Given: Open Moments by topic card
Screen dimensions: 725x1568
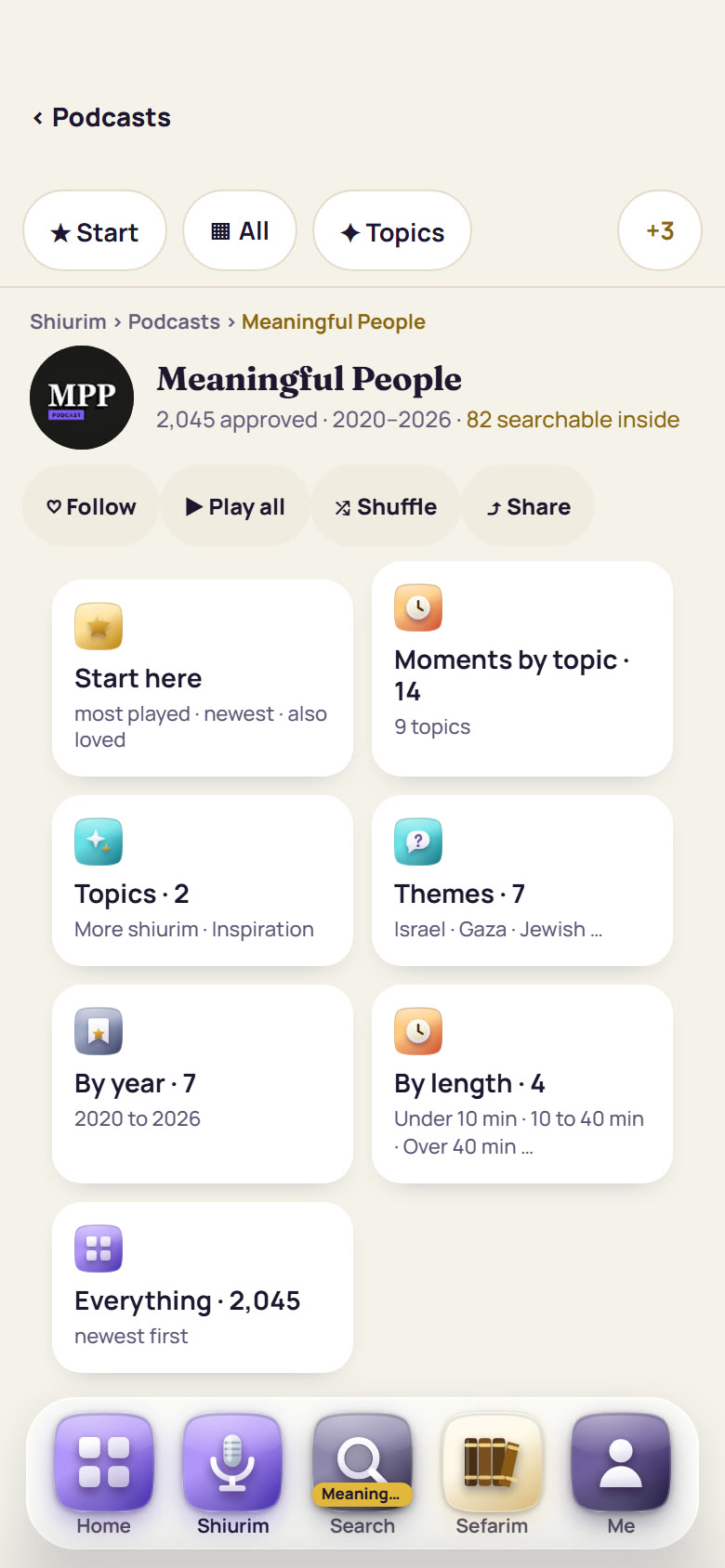Looking at the screenshot, I should pos(522,669).
